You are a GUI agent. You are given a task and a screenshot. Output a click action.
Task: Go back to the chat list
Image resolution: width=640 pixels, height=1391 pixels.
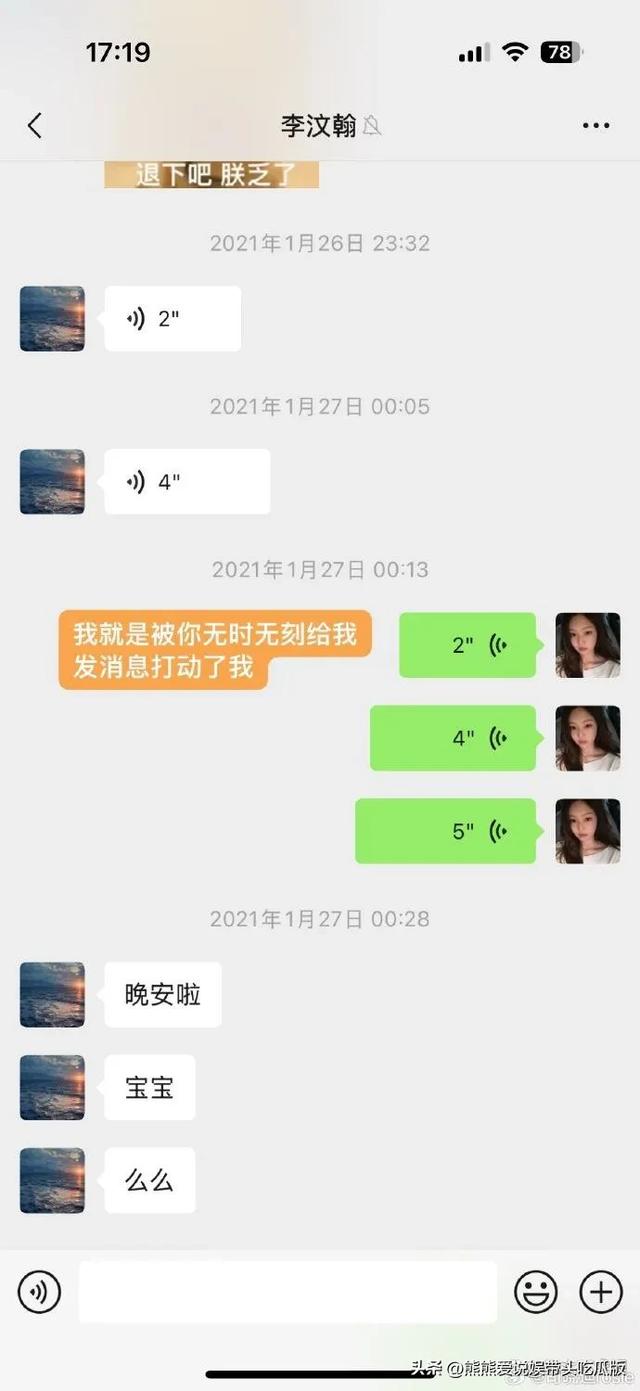point(35,126)
